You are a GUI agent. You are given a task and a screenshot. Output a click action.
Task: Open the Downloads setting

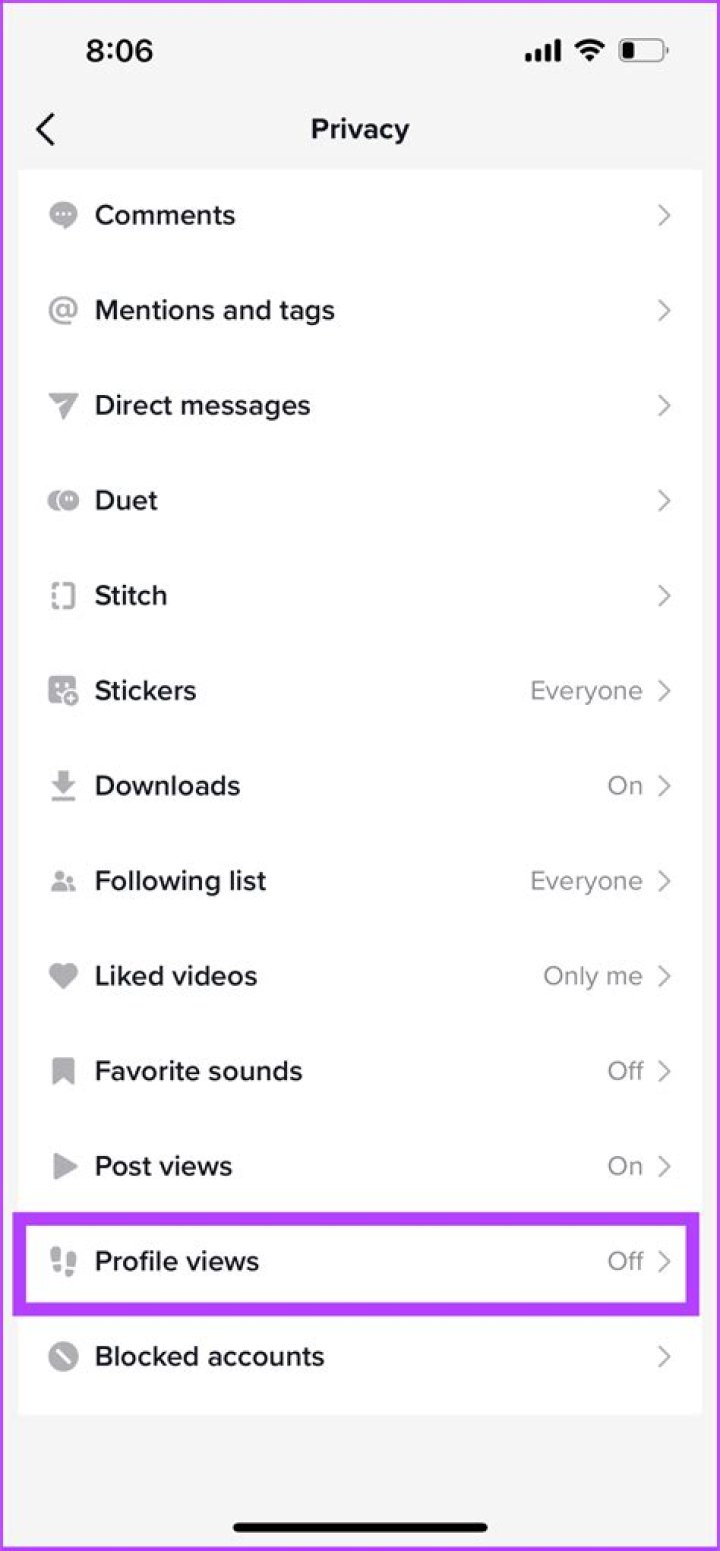358,786
